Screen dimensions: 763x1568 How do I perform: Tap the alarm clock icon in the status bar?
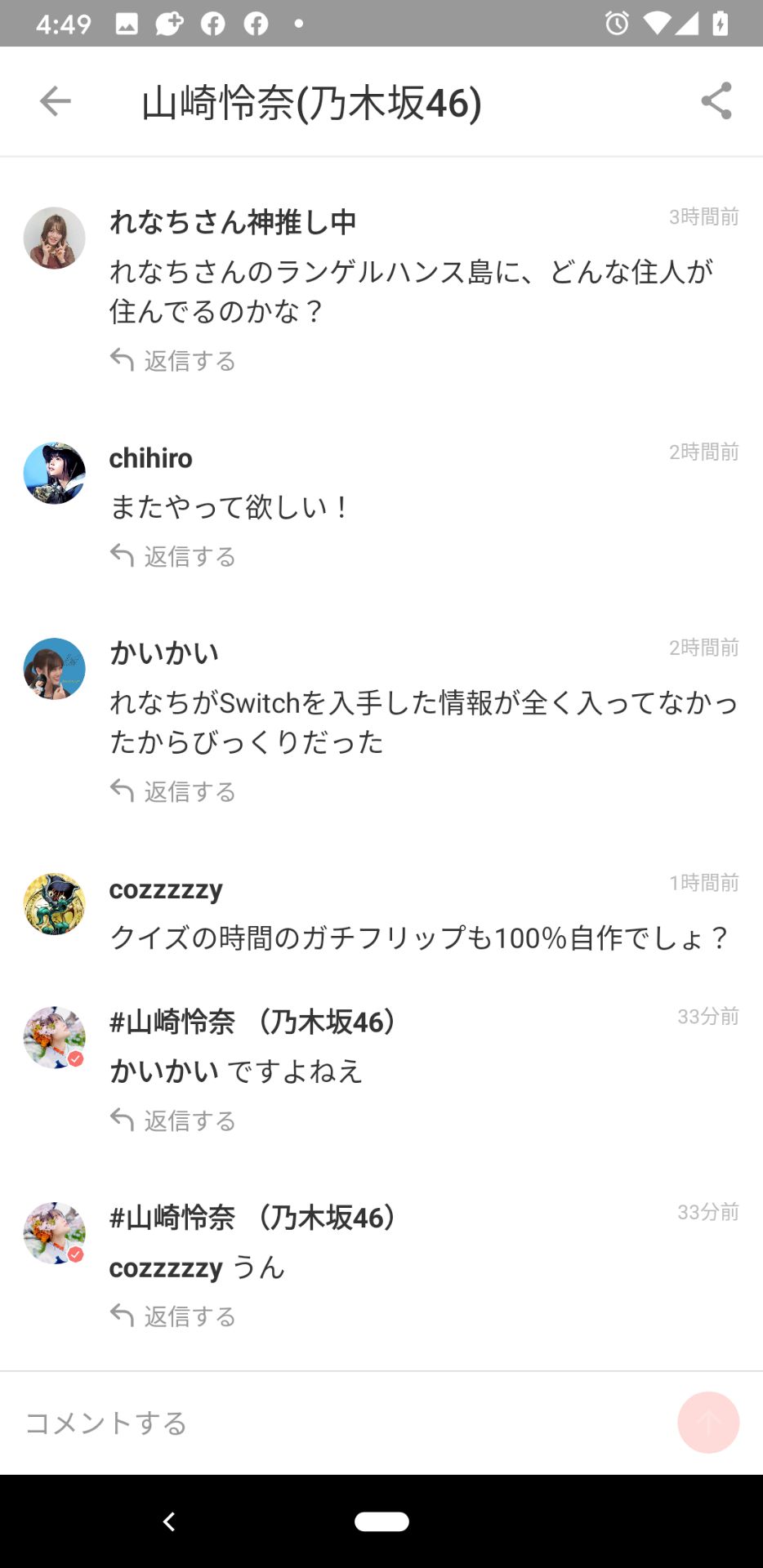tap(618, 24)
